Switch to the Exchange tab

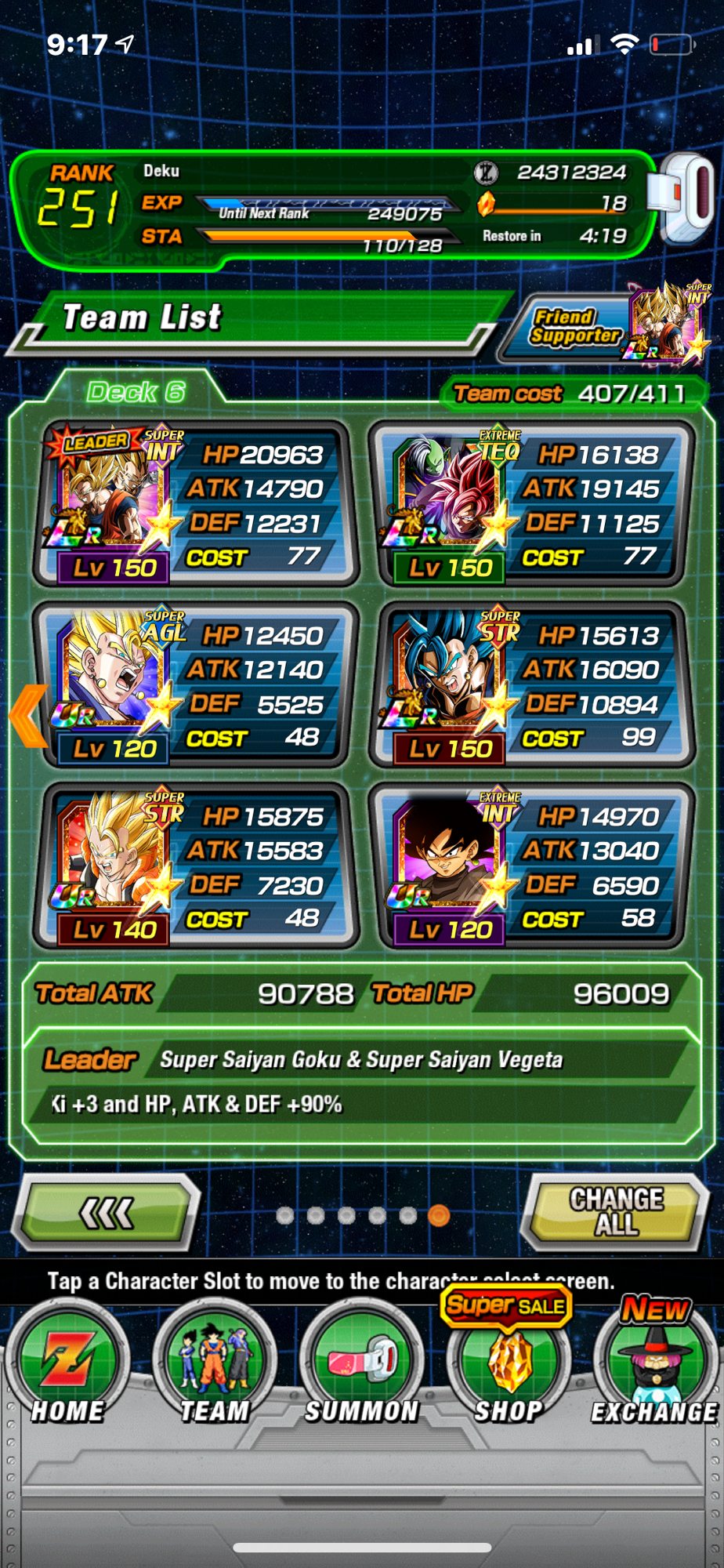[x=655, y=1367]
